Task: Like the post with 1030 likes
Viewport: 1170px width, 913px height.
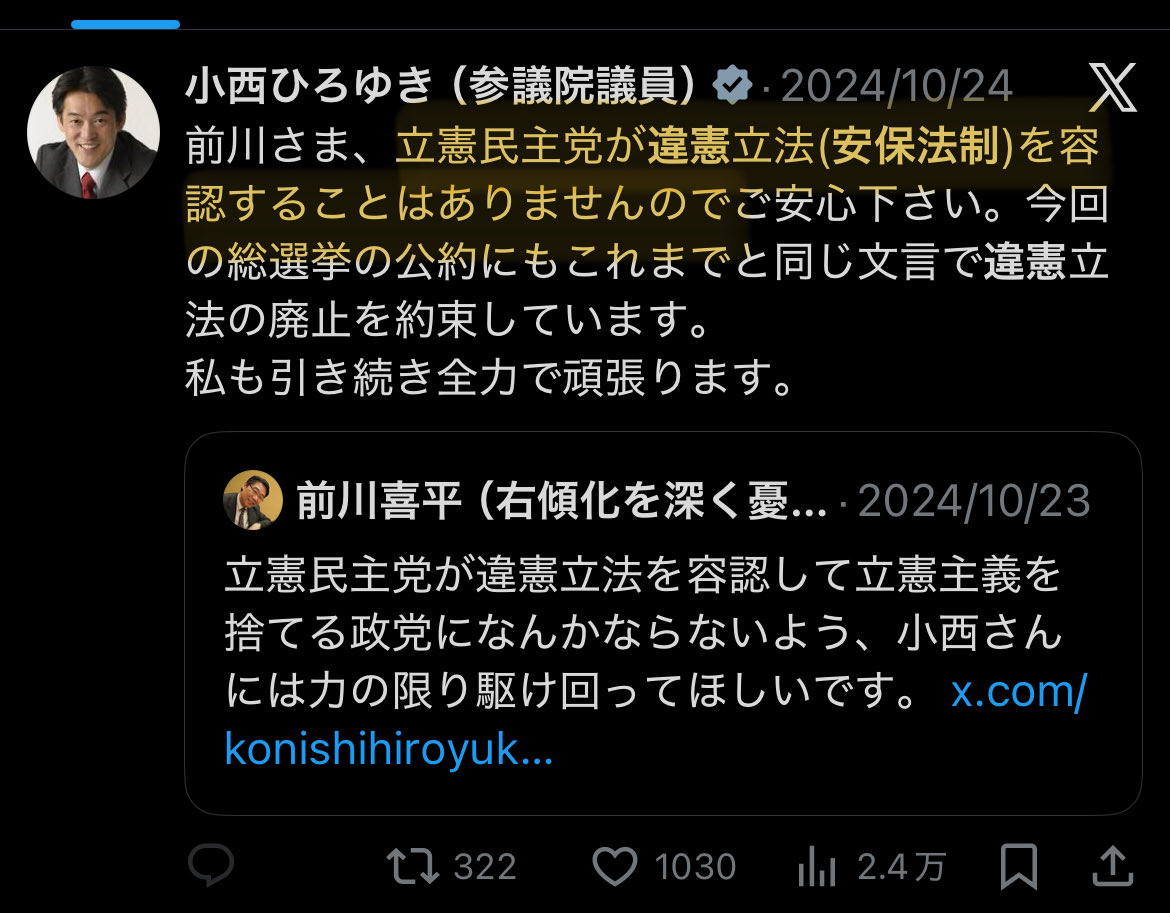Action: (x=614, y=867)
